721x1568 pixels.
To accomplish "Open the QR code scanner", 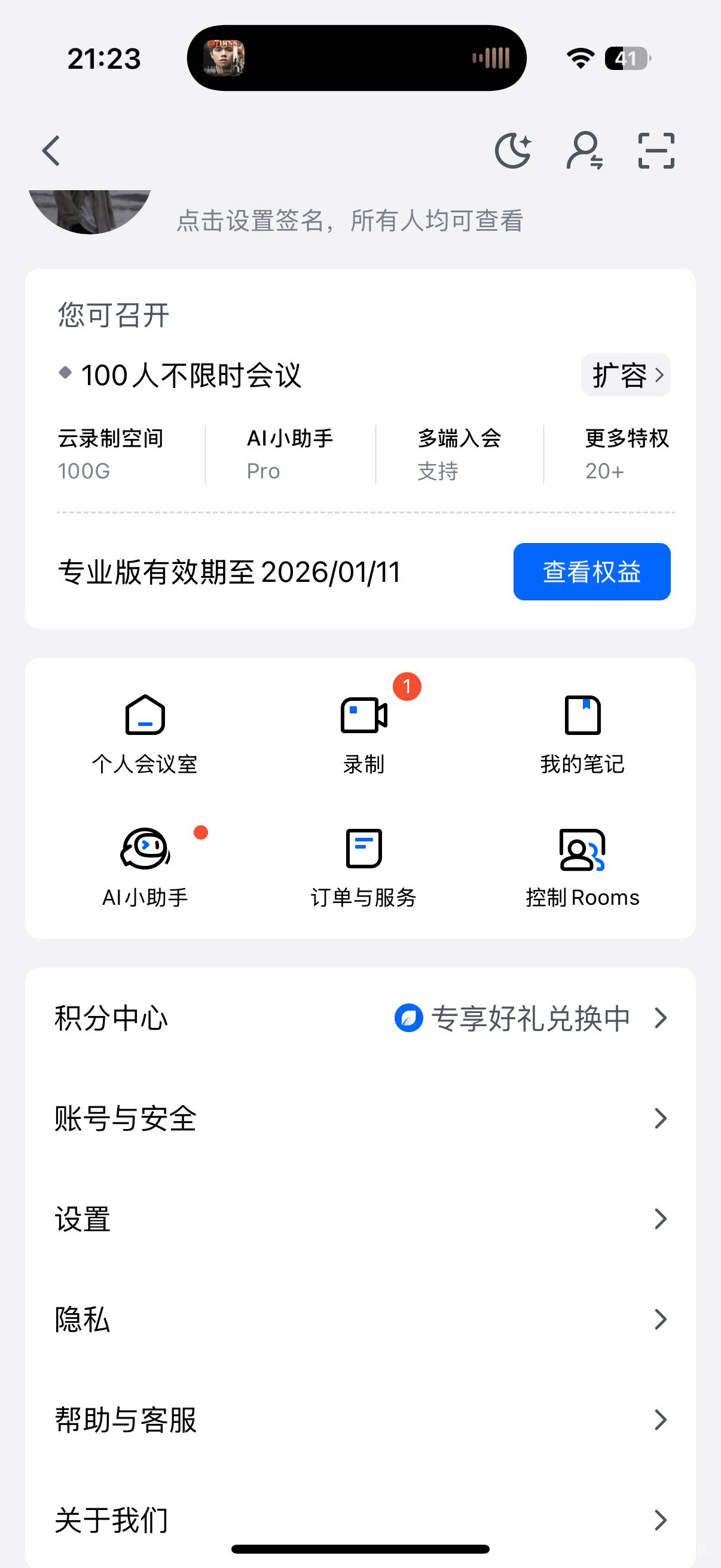I will [x=656, y=150].
